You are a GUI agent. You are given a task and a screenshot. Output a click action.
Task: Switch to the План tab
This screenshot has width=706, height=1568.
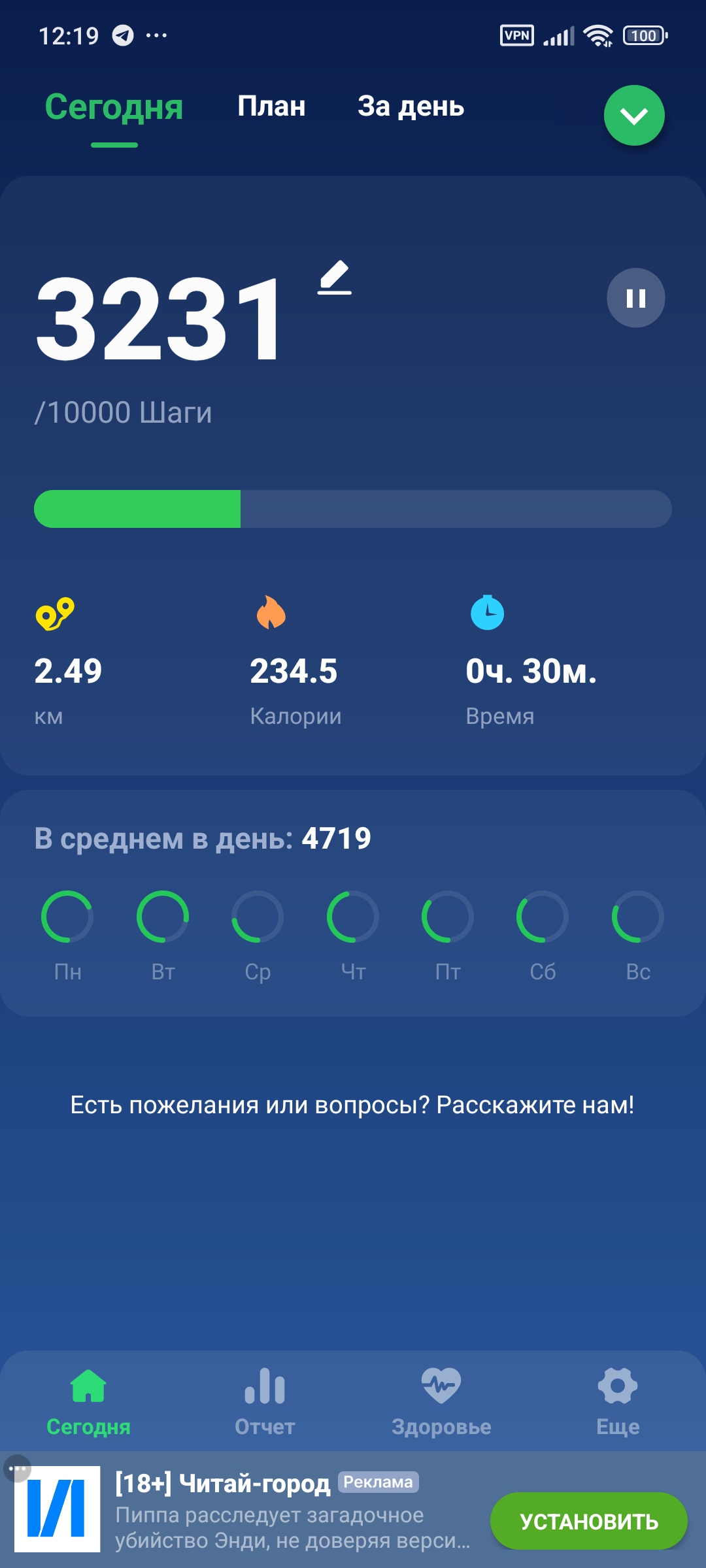tap(271, 106)
